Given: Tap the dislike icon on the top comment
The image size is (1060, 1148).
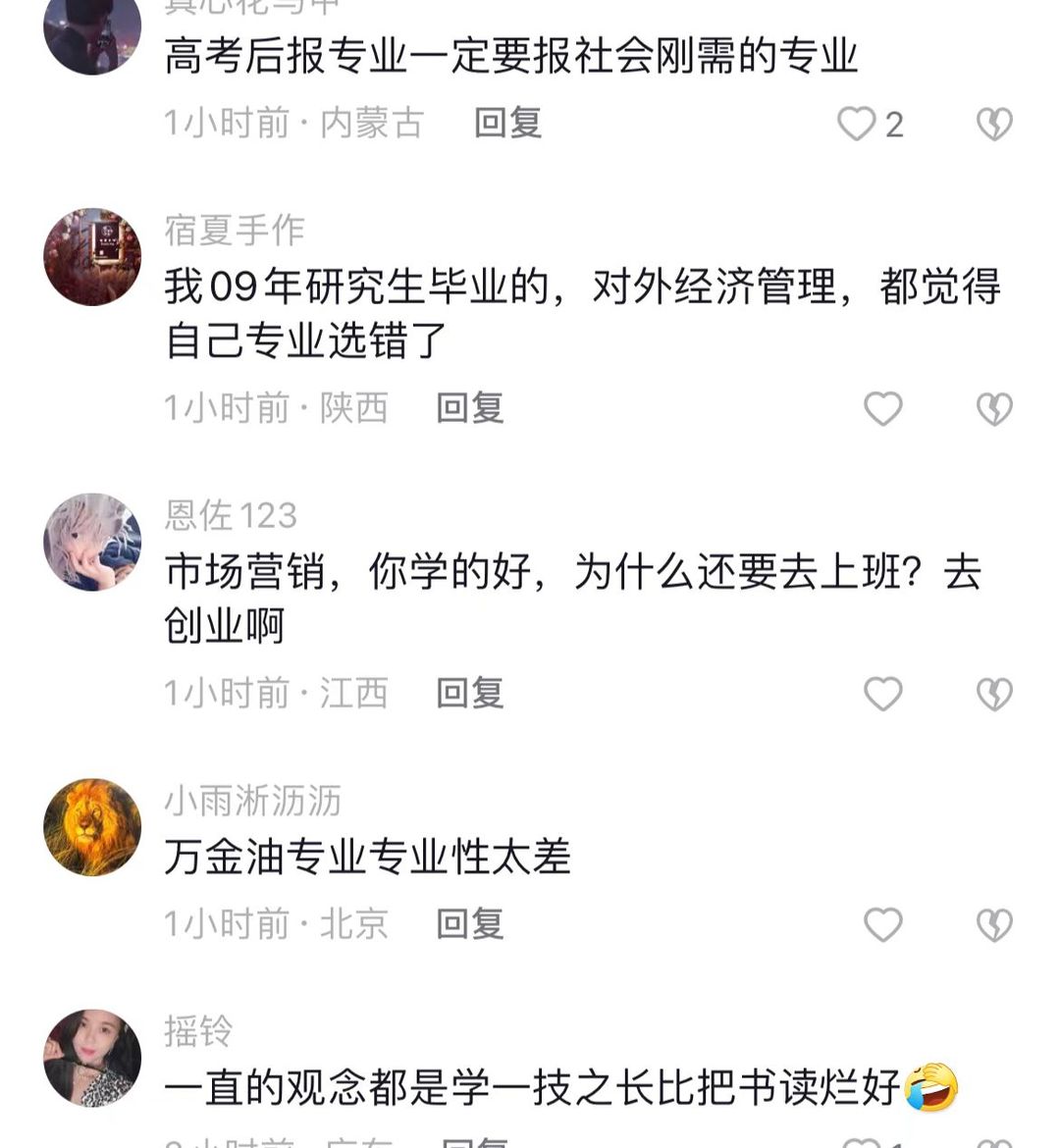Looking at the screenshot, I should point(994,125).
